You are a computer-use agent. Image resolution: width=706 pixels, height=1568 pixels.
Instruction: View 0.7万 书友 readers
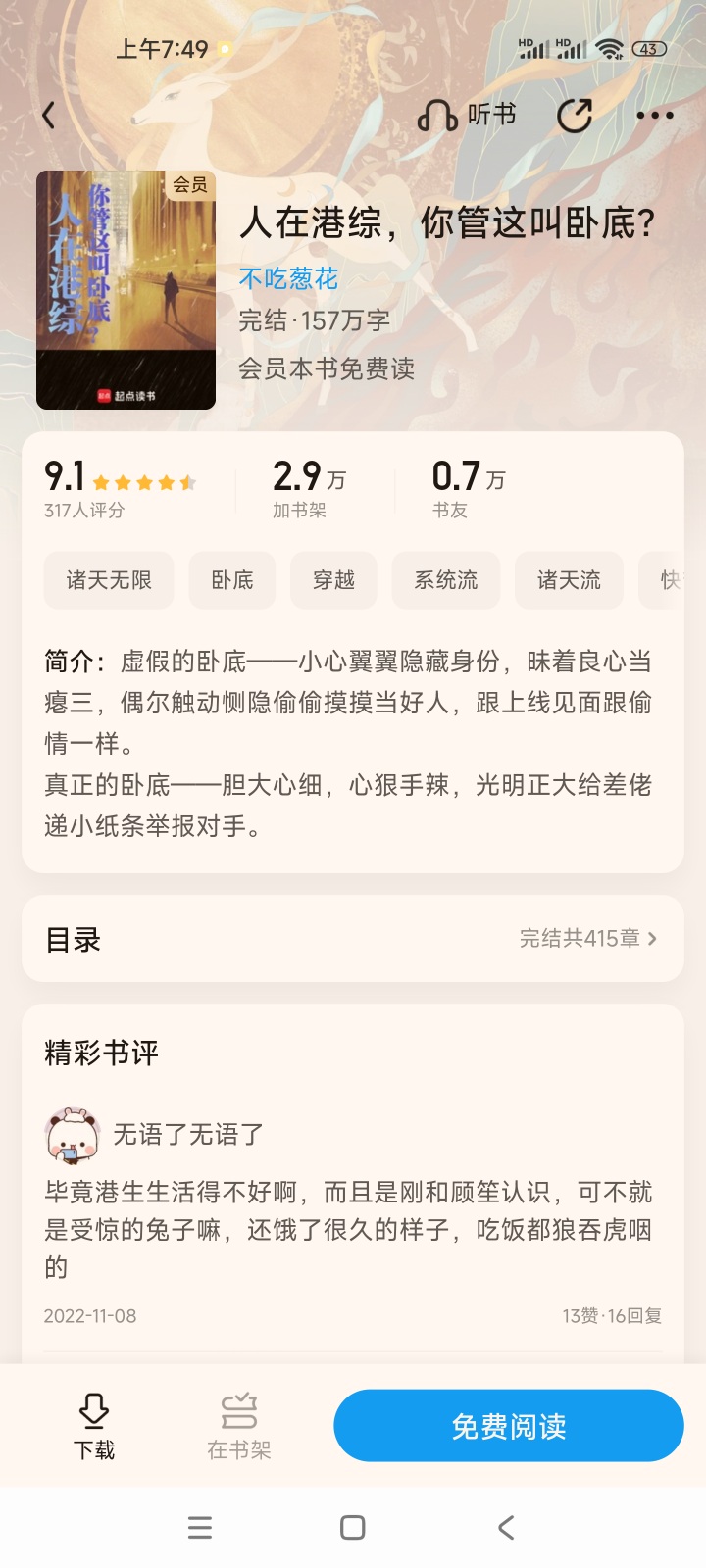pos(469,488)
